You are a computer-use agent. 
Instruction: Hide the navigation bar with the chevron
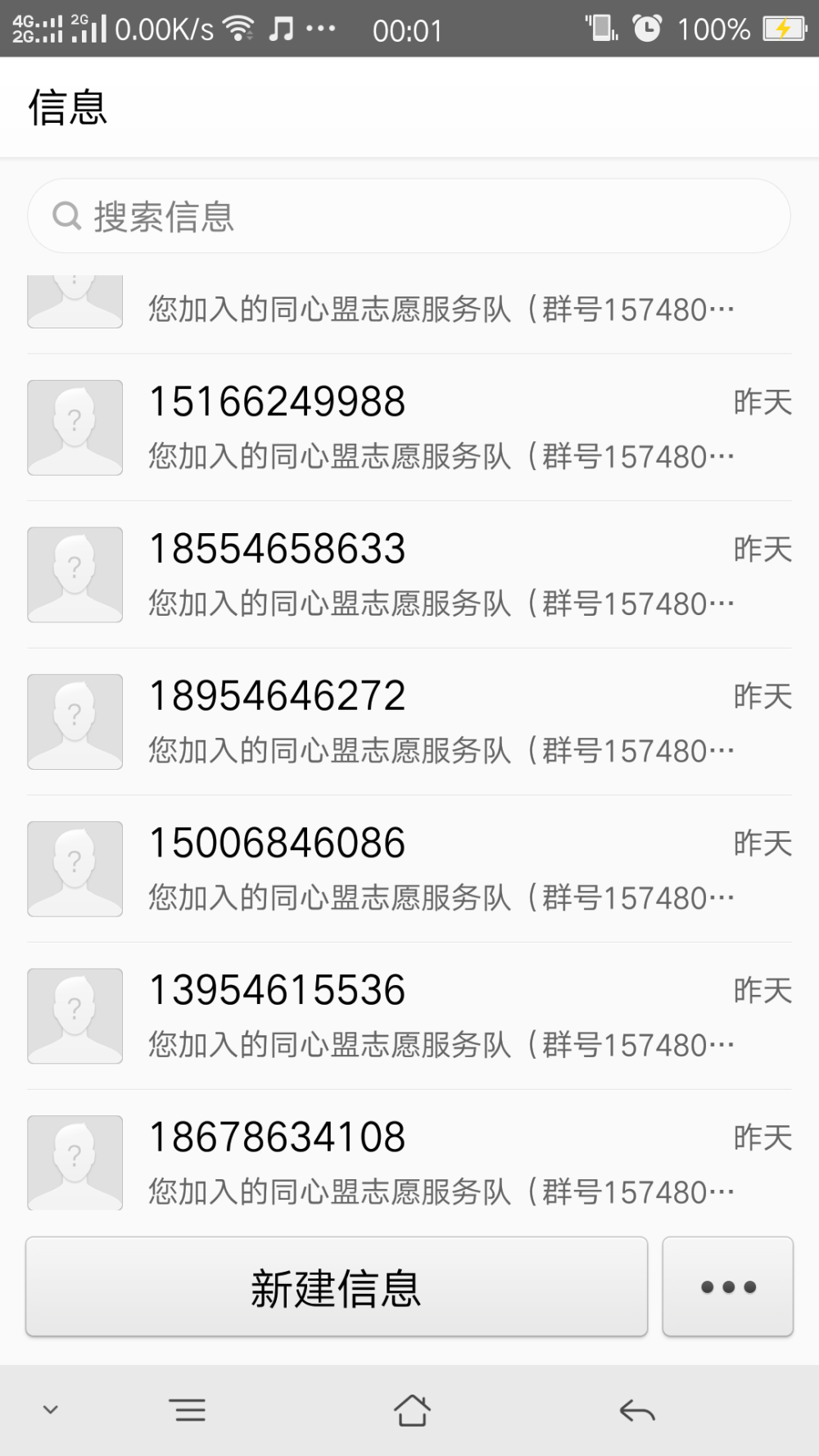click(x=51, y=1410)
